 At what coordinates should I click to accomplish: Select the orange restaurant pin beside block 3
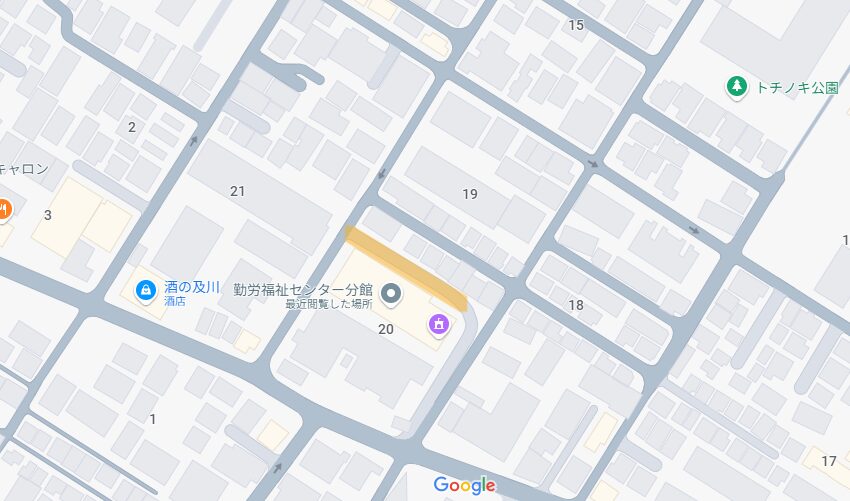(x=3, y=209)
